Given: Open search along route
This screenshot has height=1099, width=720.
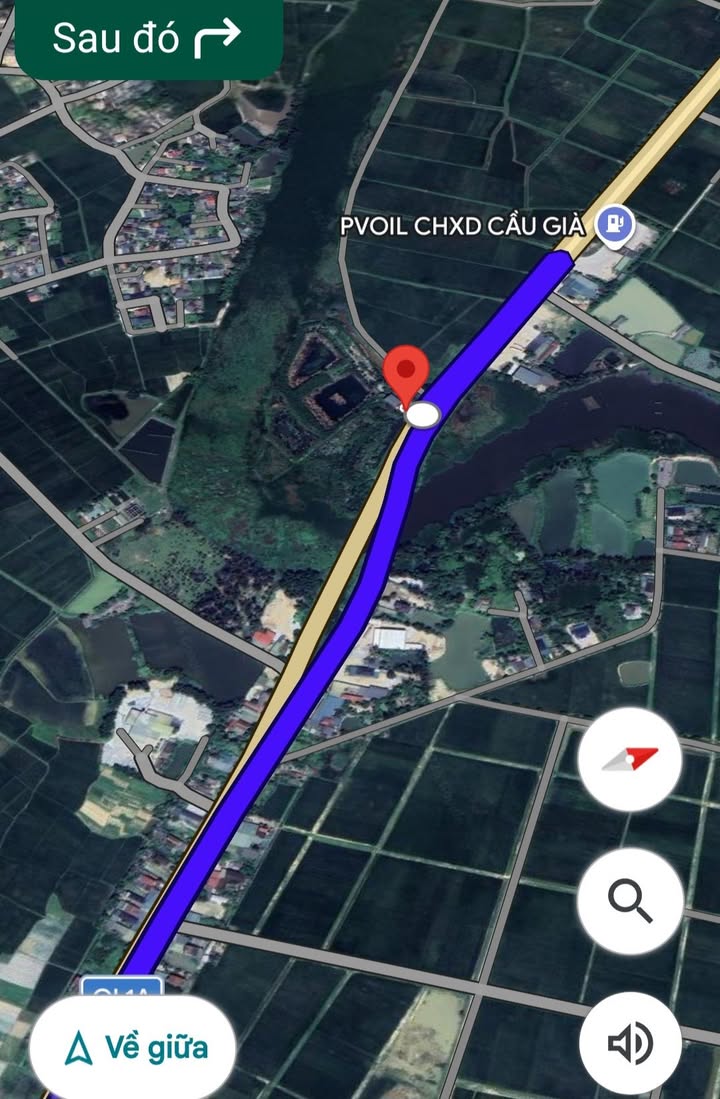Looking at the screenshot, I should [630, 902].
